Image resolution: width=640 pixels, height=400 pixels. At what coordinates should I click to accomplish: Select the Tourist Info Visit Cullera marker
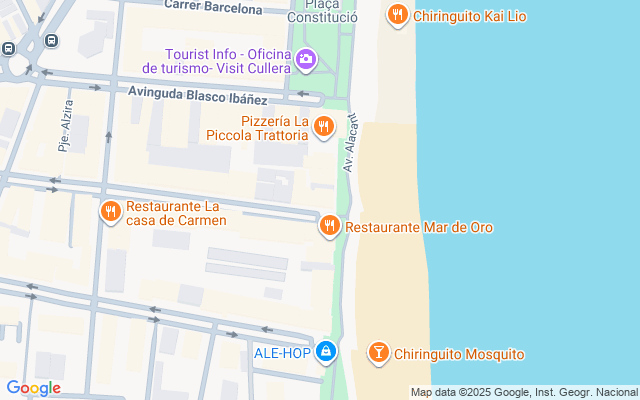306,60
